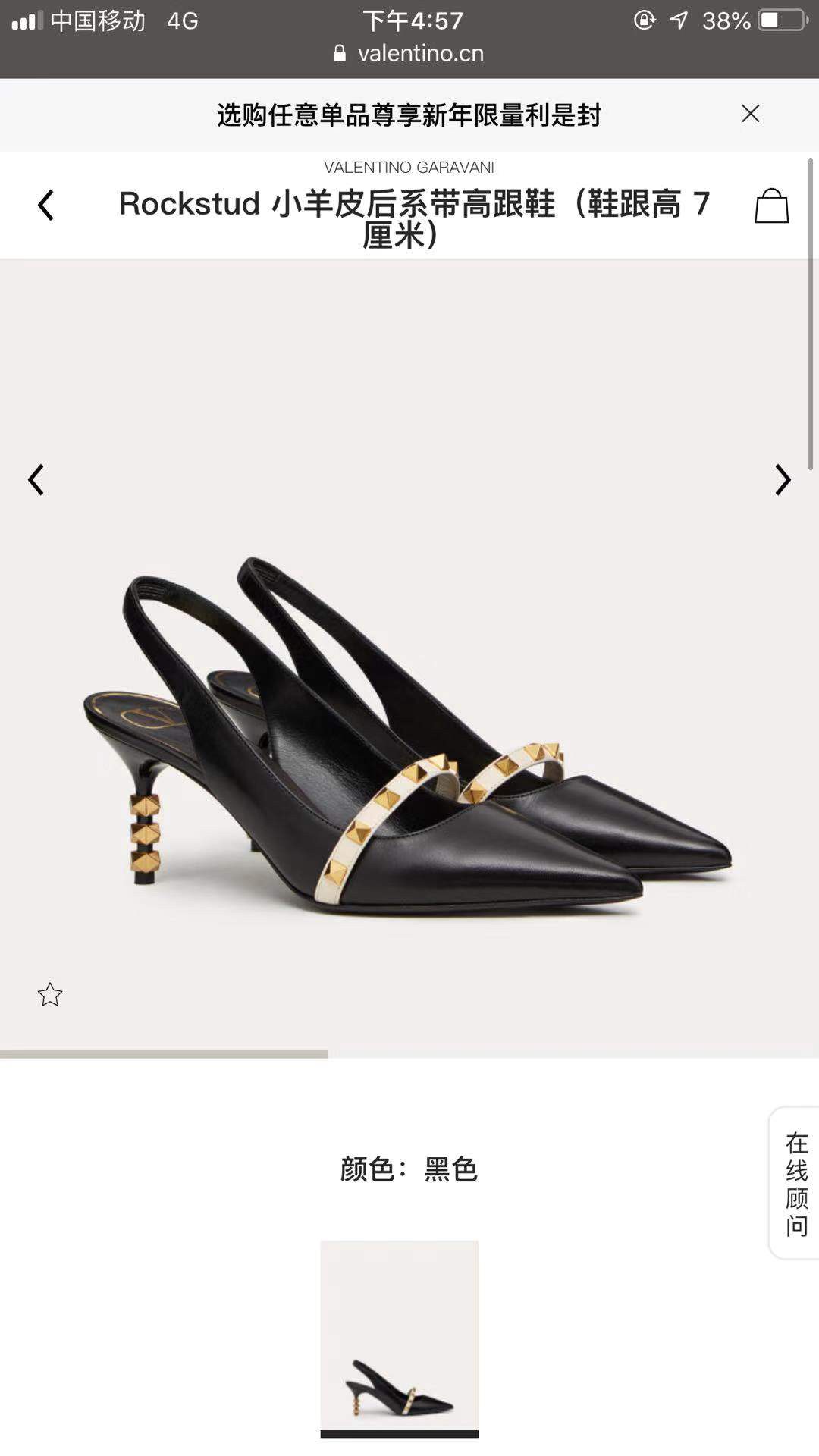Dismiss the new year promotion banner
This screenshot has height=1456, width=819.
750,114
